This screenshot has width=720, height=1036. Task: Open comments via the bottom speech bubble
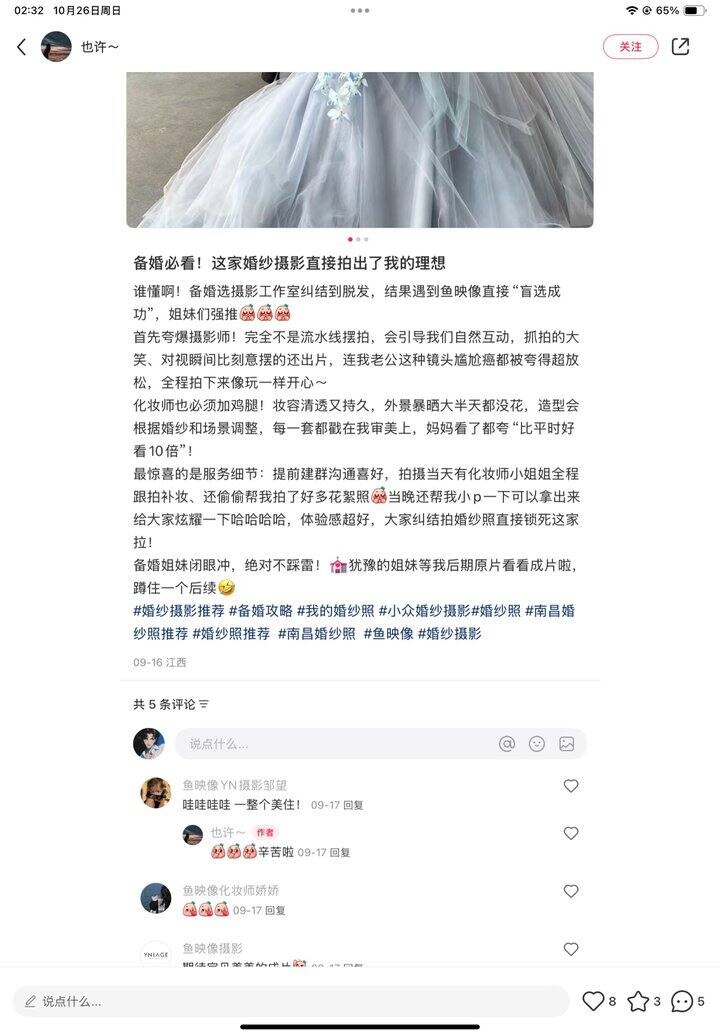pos(682,1001)
